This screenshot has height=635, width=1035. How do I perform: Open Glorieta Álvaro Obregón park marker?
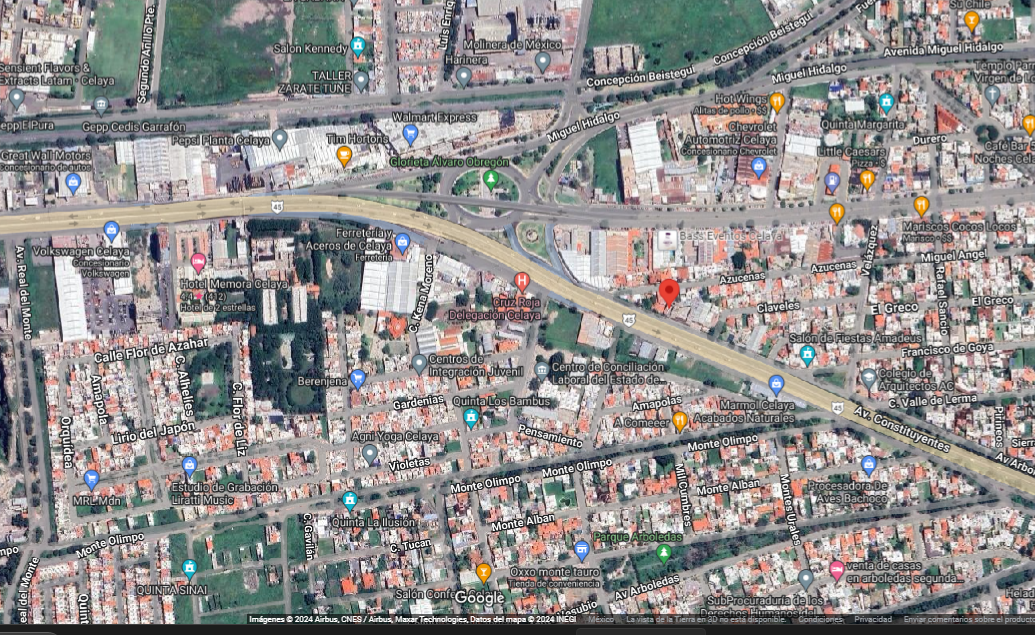(490, 180)
